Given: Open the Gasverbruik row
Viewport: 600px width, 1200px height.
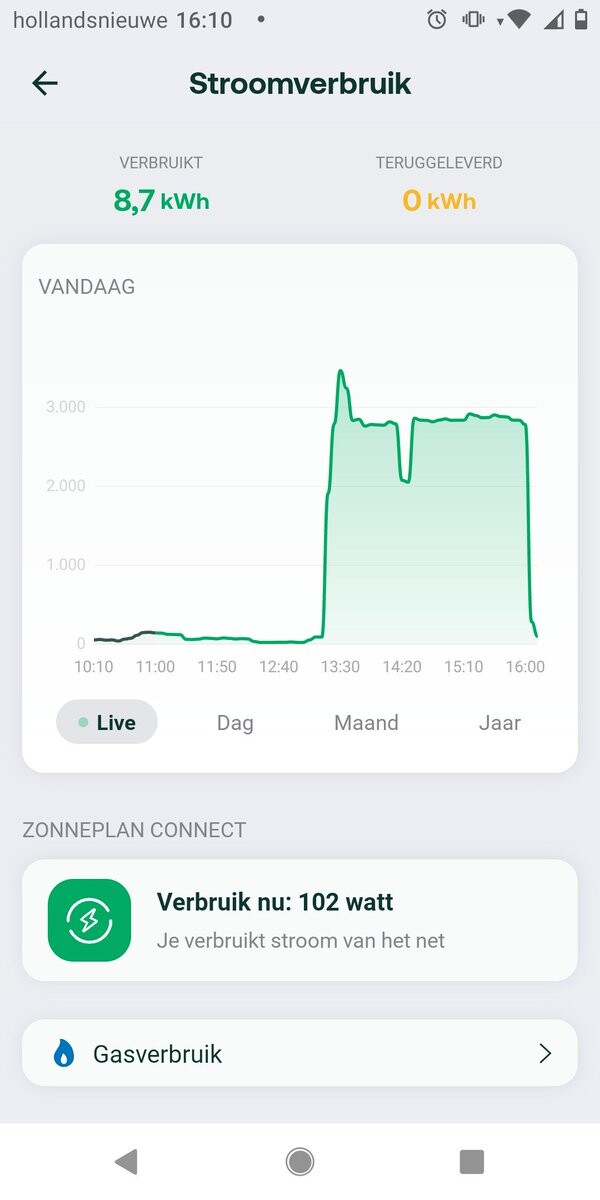Looking at the screenshot, I should [x=300, y=1053].
